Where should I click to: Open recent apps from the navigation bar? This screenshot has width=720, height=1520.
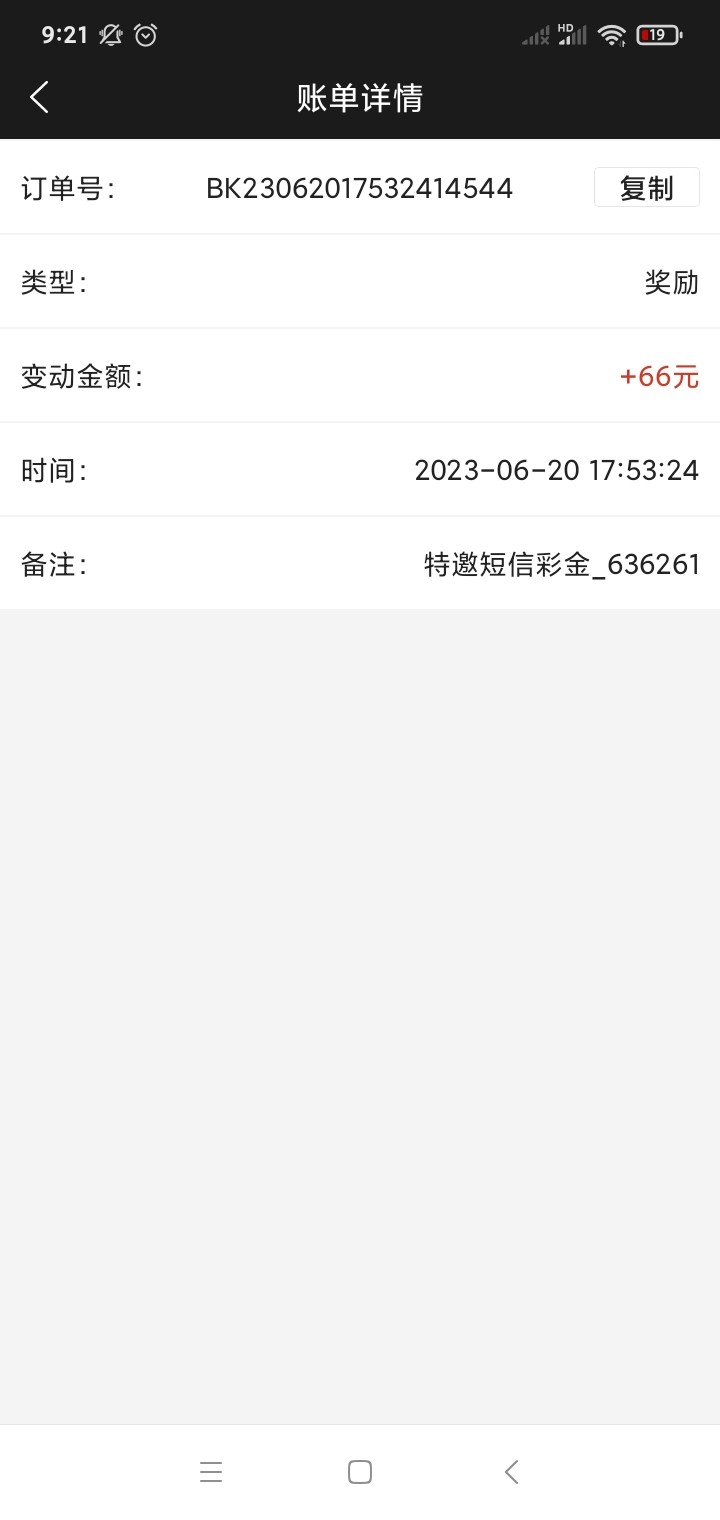[x=210, y=1472]
